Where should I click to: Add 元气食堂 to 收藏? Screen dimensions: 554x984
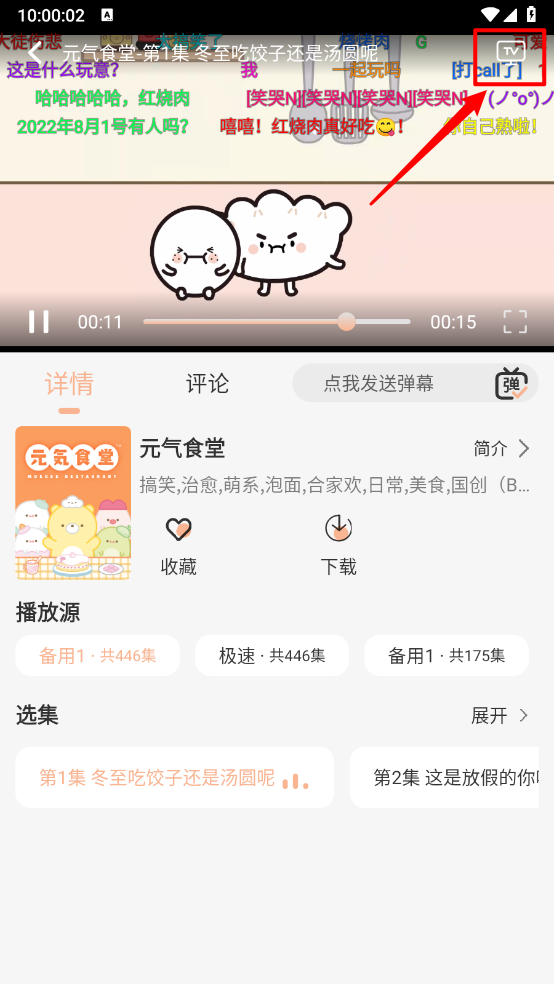coord(179,545)
